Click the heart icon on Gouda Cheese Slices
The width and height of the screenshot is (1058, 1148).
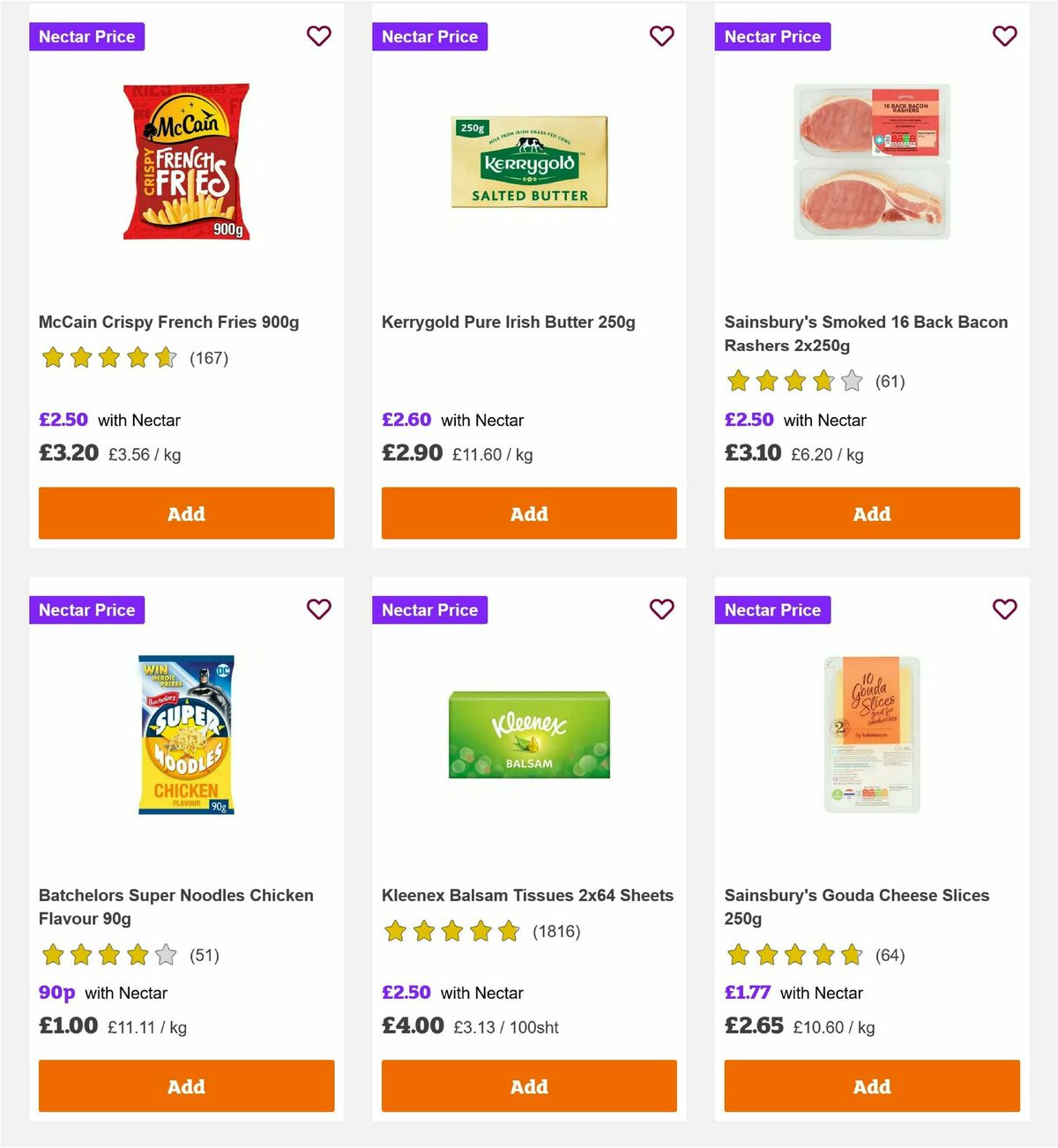pyautogui.click(x=1004, y=609)
